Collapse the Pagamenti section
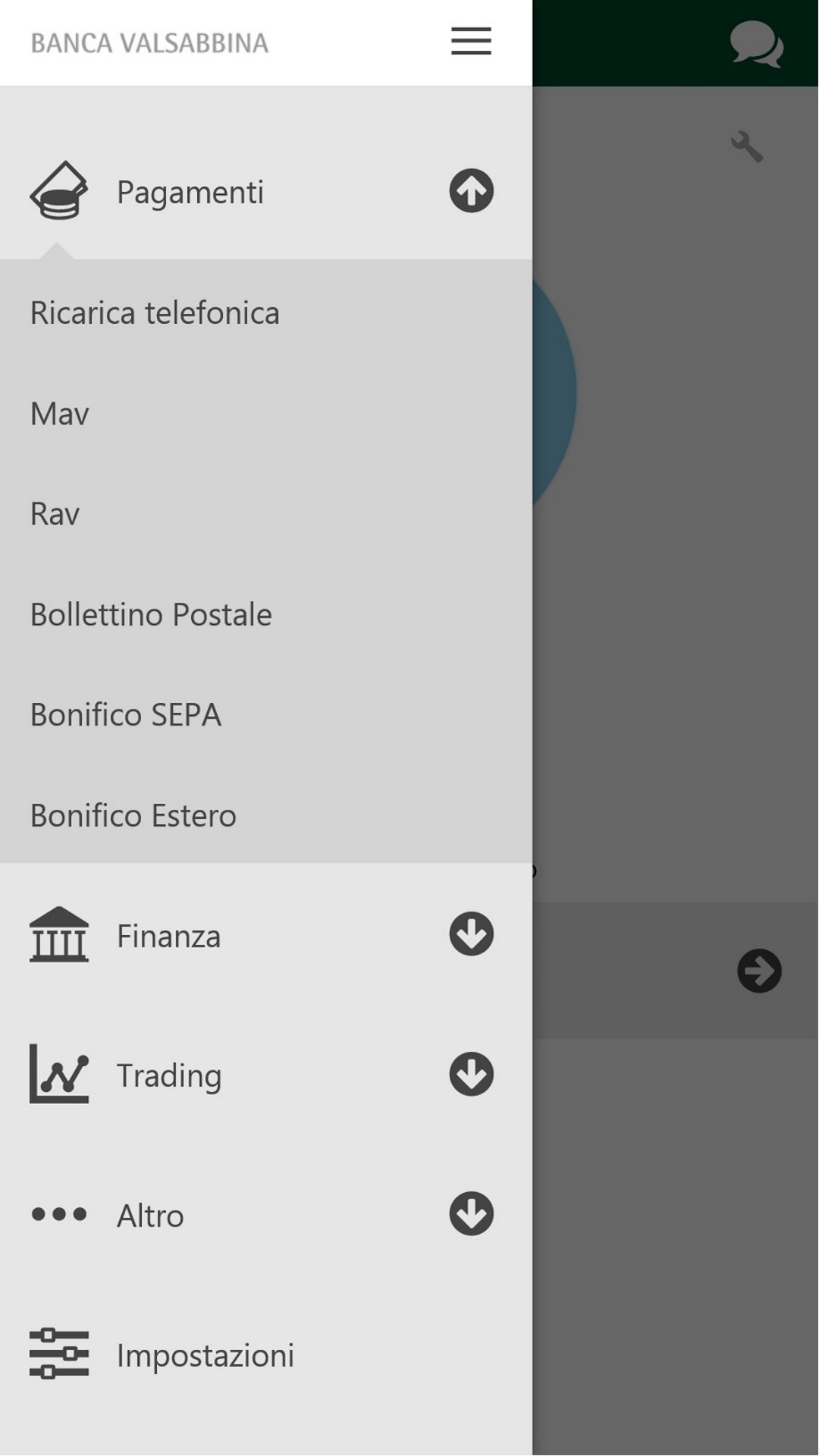Image resolution: width=819 pixels, height=1456 pixels. 471,190
